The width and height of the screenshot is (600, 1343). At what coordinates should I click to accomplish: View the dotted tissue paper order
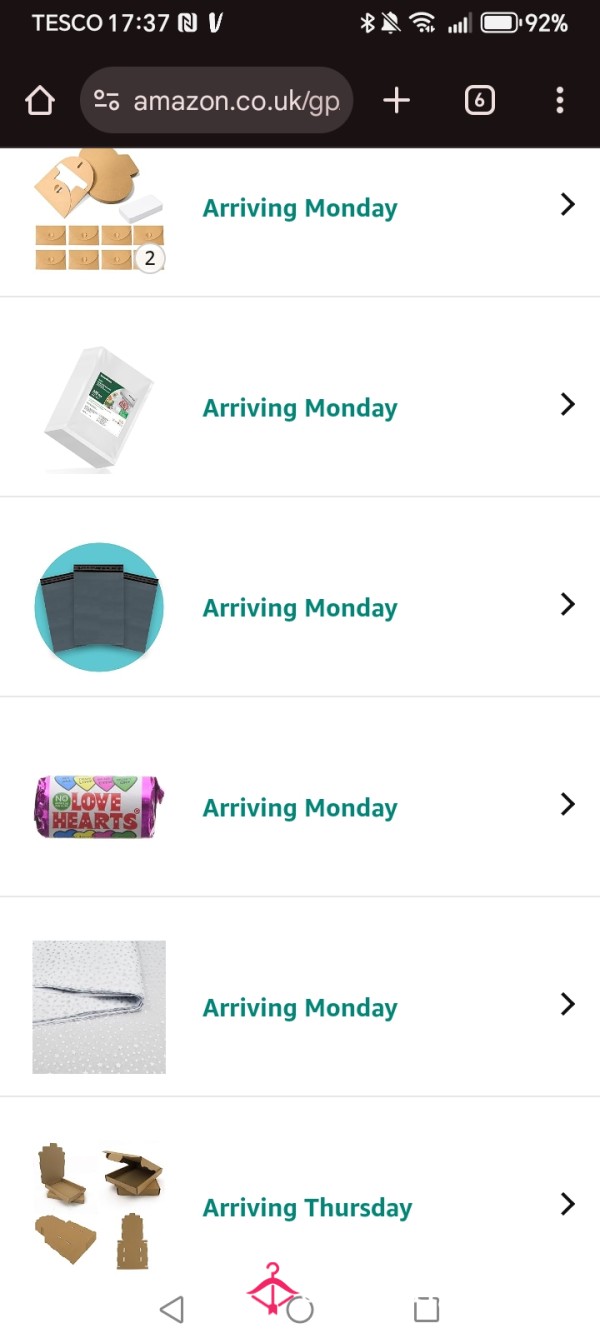(300, 1007)
